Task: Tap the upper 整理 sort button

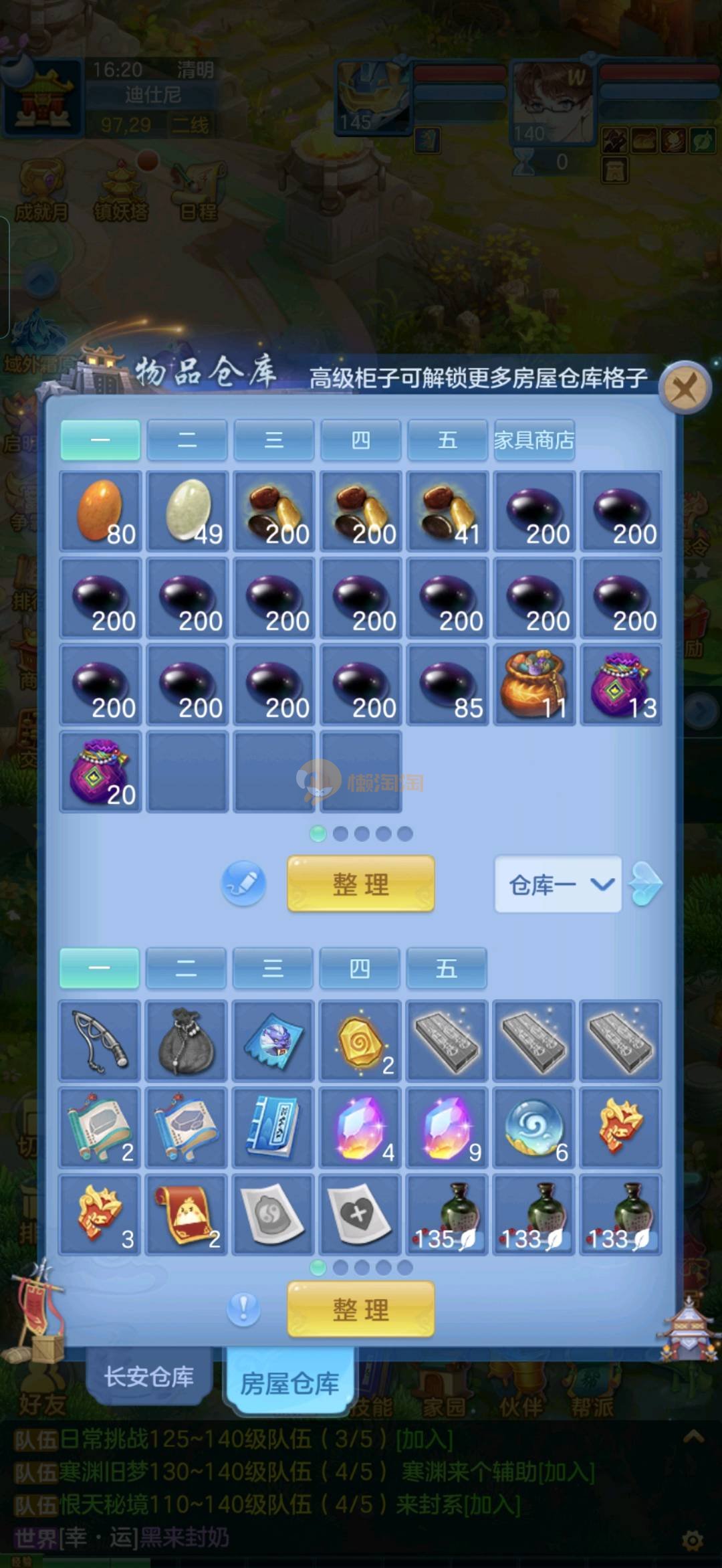Action: pyautogui.click(x=361, y=884)
